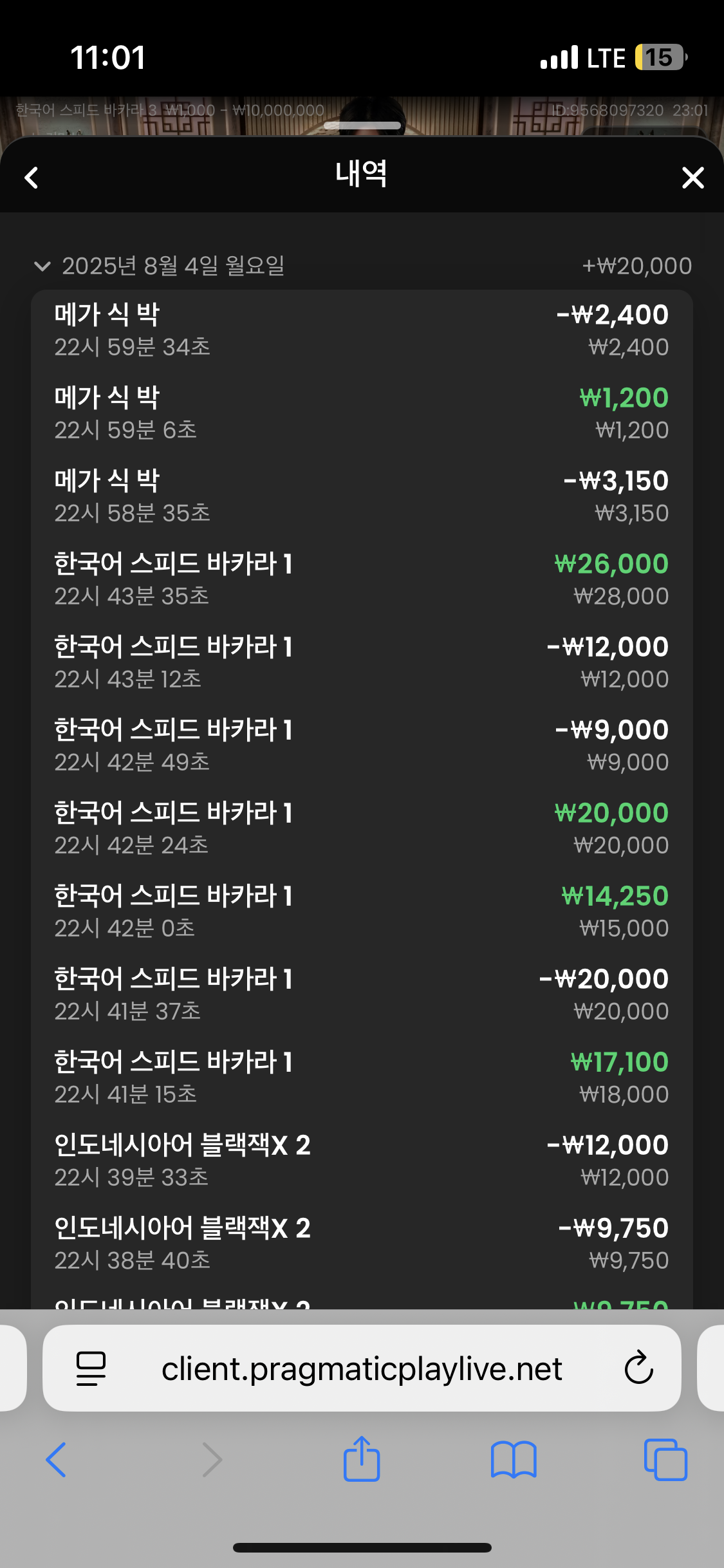
Task: Tap the client.pragmaticplaylive.net address bar
Action: pos(362,1368)
